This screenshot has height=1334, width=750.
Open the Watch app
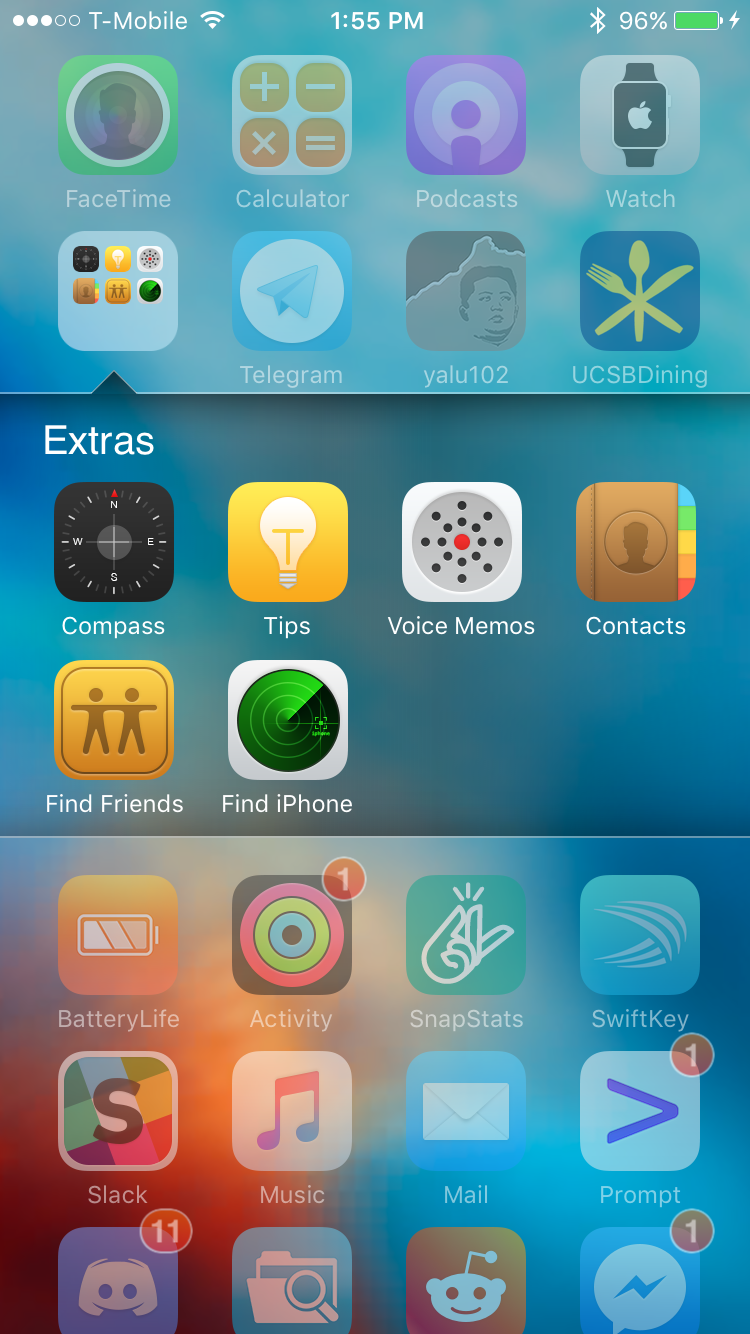(x=640, y=115)
